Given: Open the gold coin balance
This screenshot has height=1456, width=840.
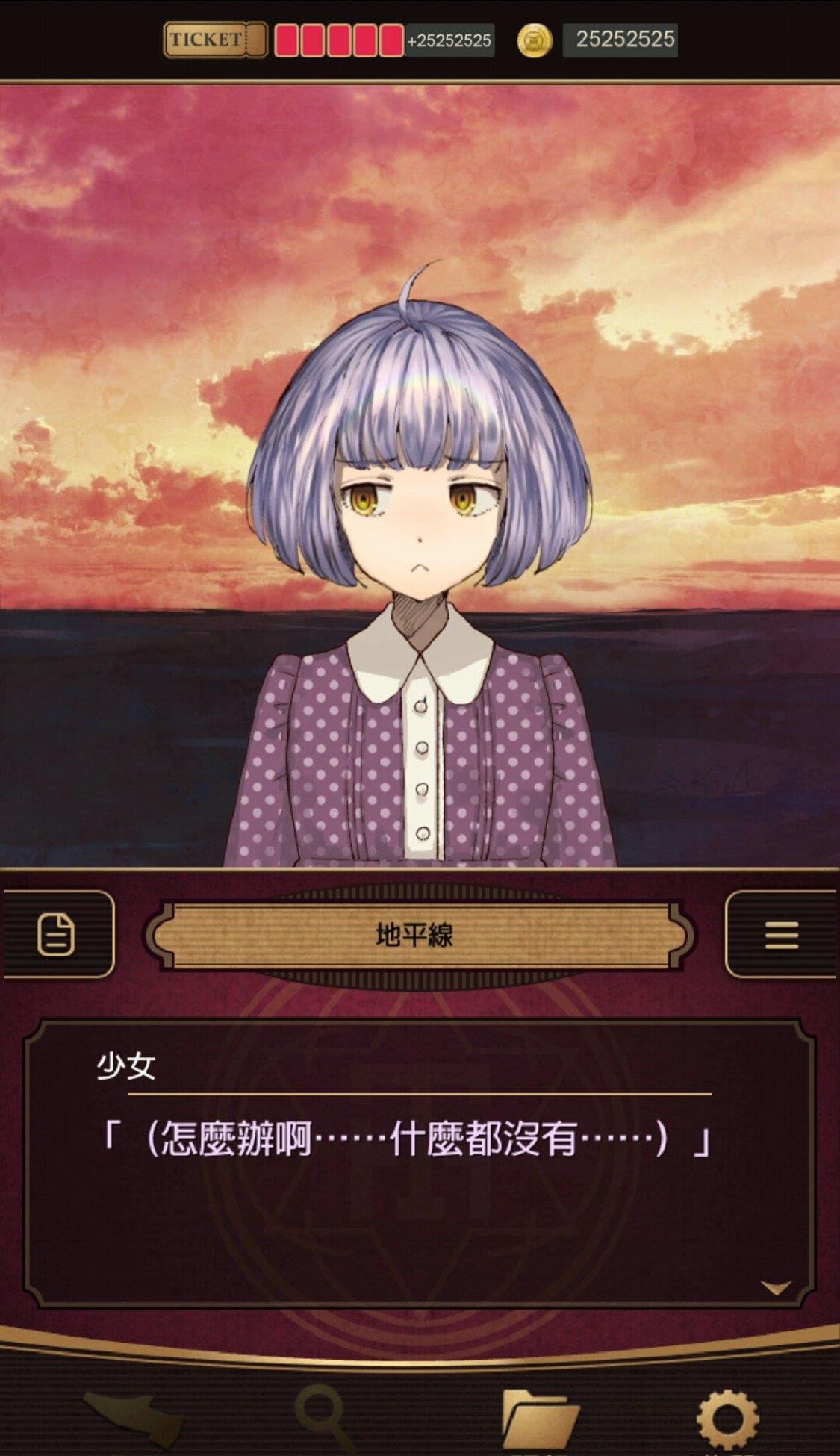Looking at the screenshot, I should [535, 40].
